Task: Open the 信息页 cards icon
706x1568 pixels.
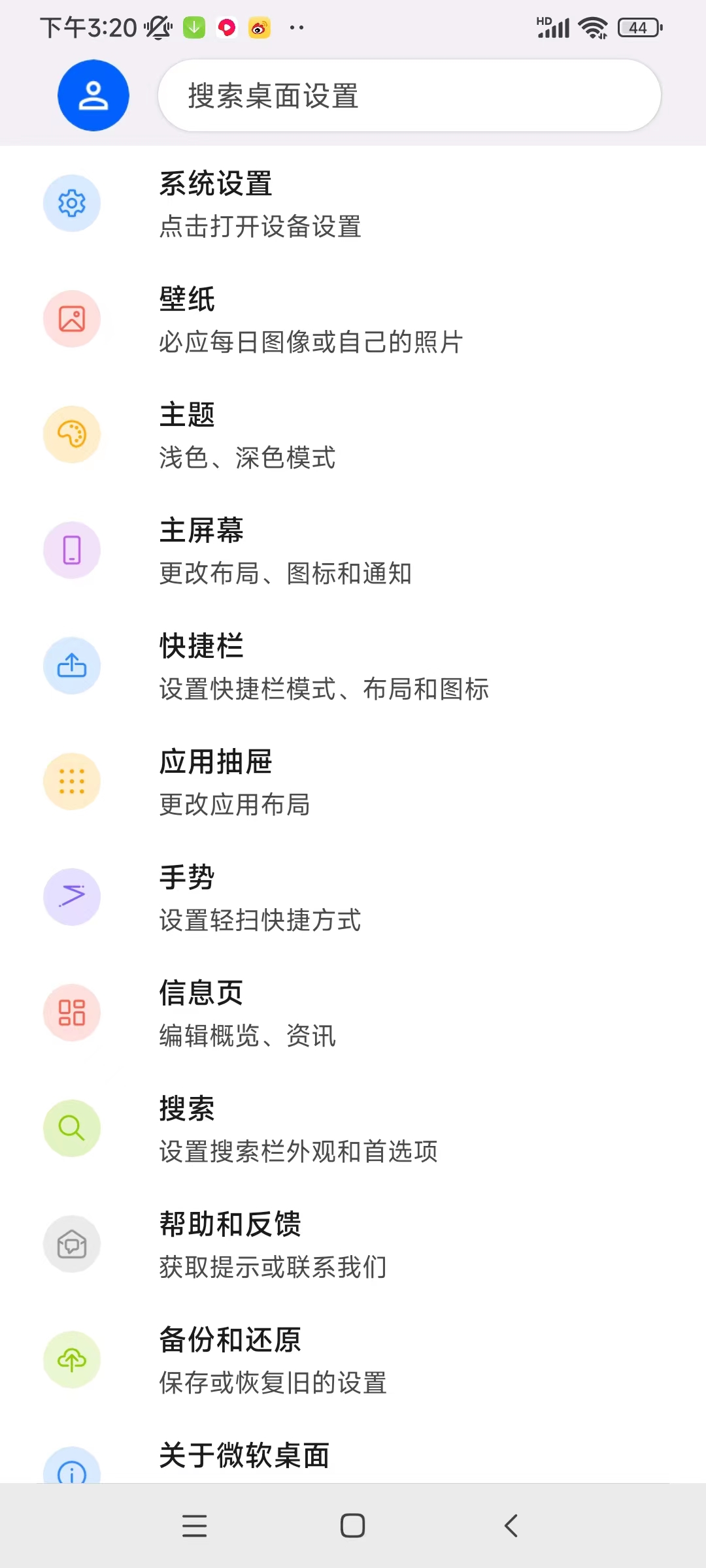Action: click(72, 1013)
